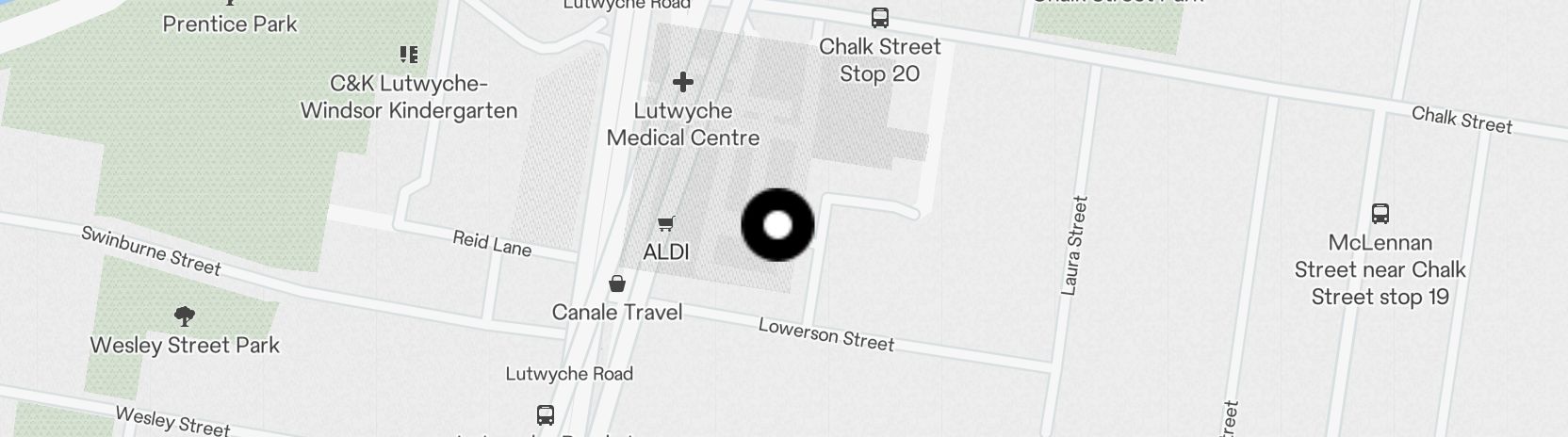The width and height of the screenshot is (1568, 437).
Task: Tap the Canale Travel shop marker
Action: coord(617,283)
